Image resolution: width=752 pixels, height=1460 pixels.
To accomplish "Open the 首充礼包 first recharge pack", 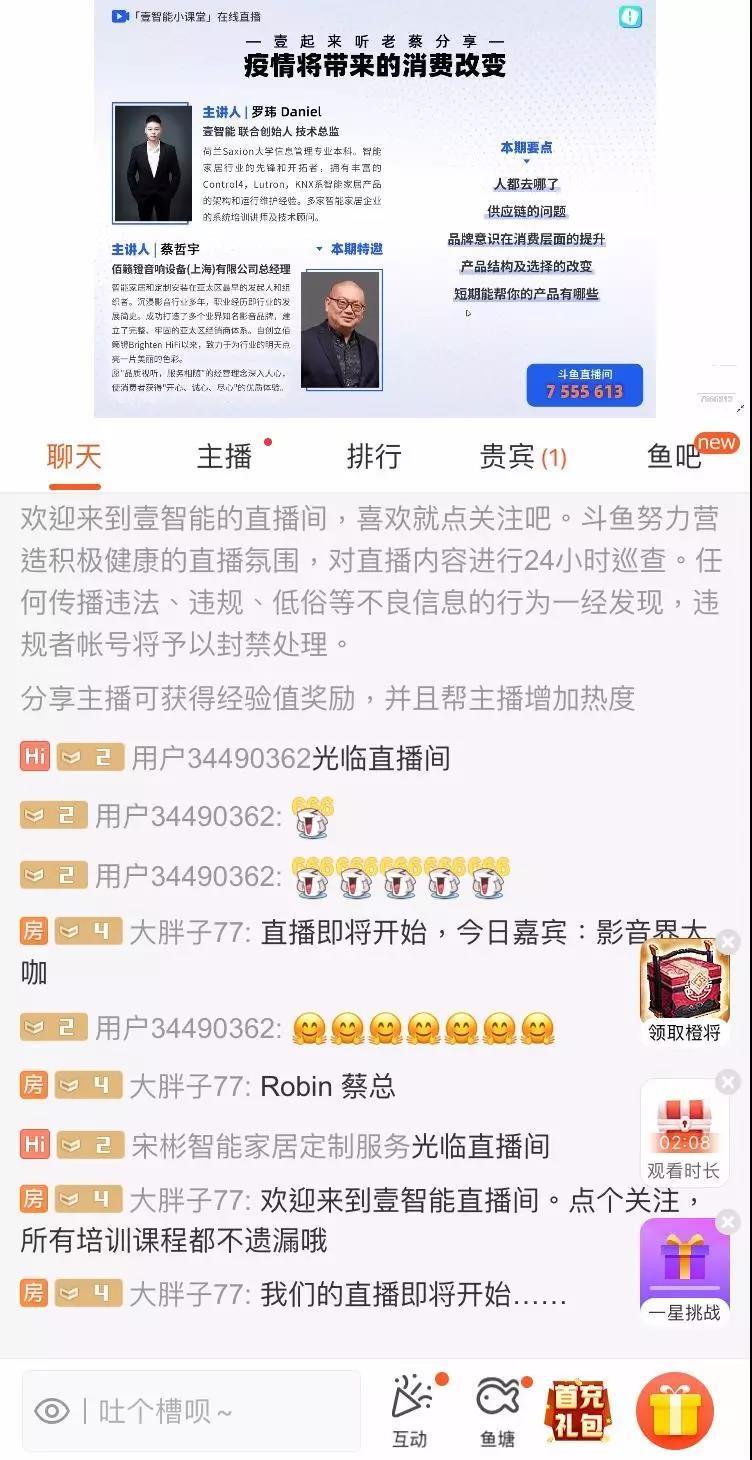I will 578,1410.
